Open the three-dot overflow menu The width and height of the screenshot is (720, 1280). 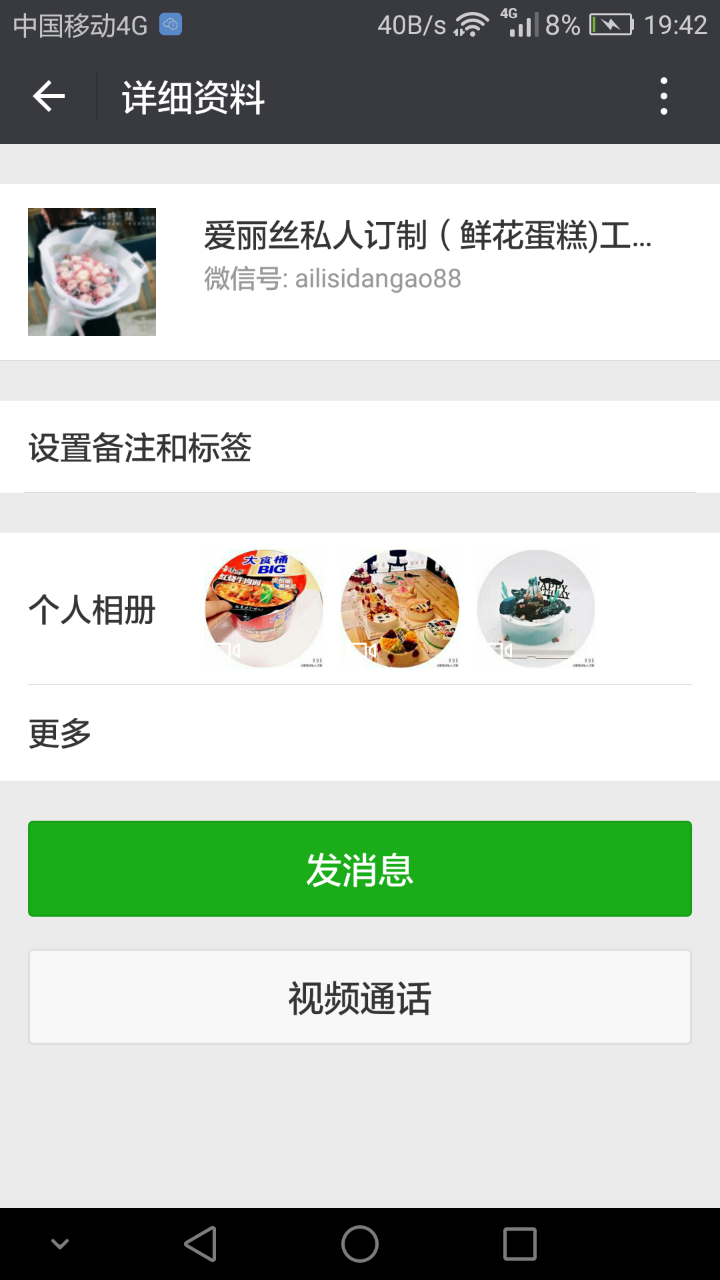click(664, 97)
